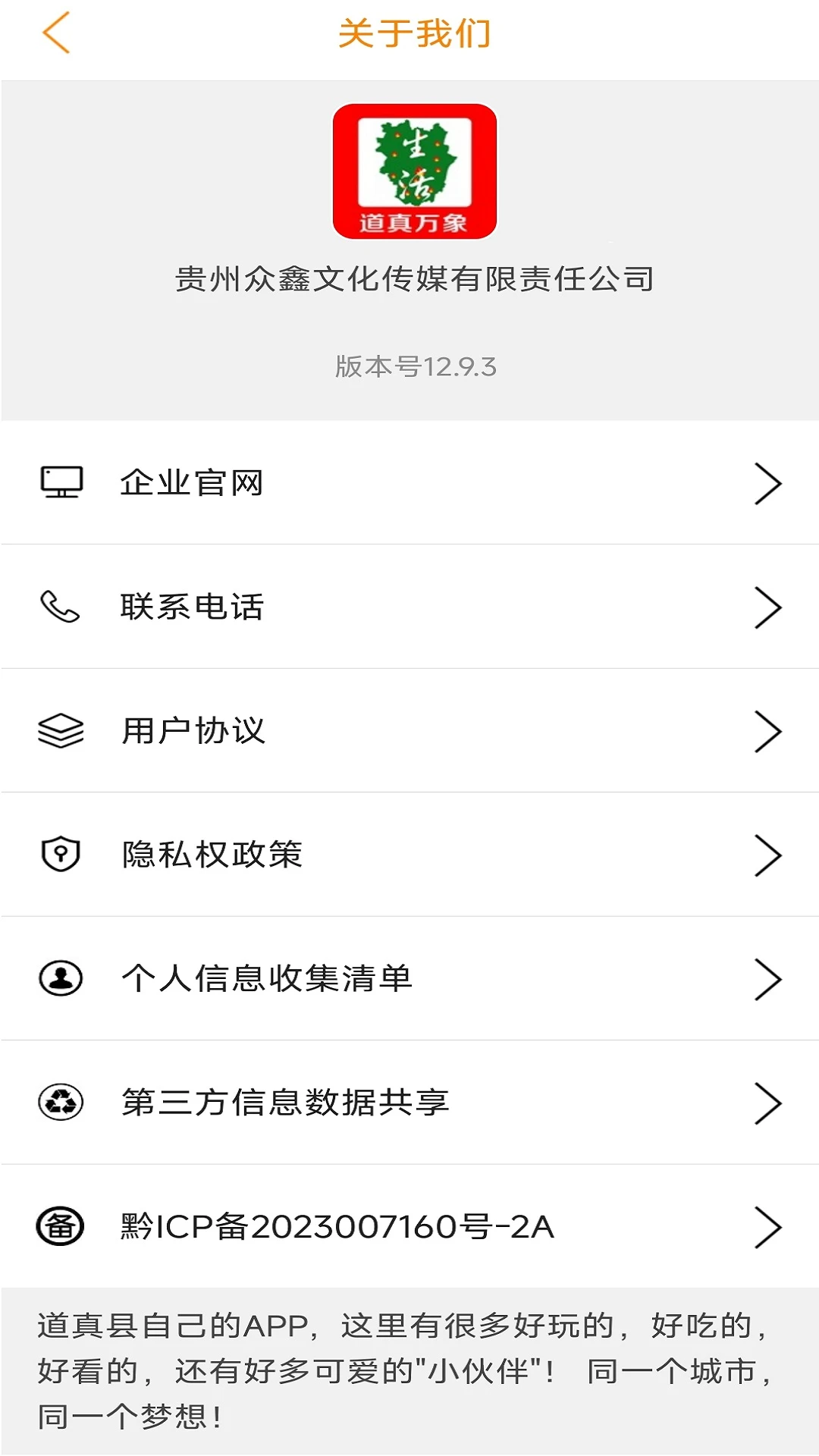Click the 备 icon beside the ICP number
The height and width of the screenshot is (1456, 819).
pos(61,1226)
